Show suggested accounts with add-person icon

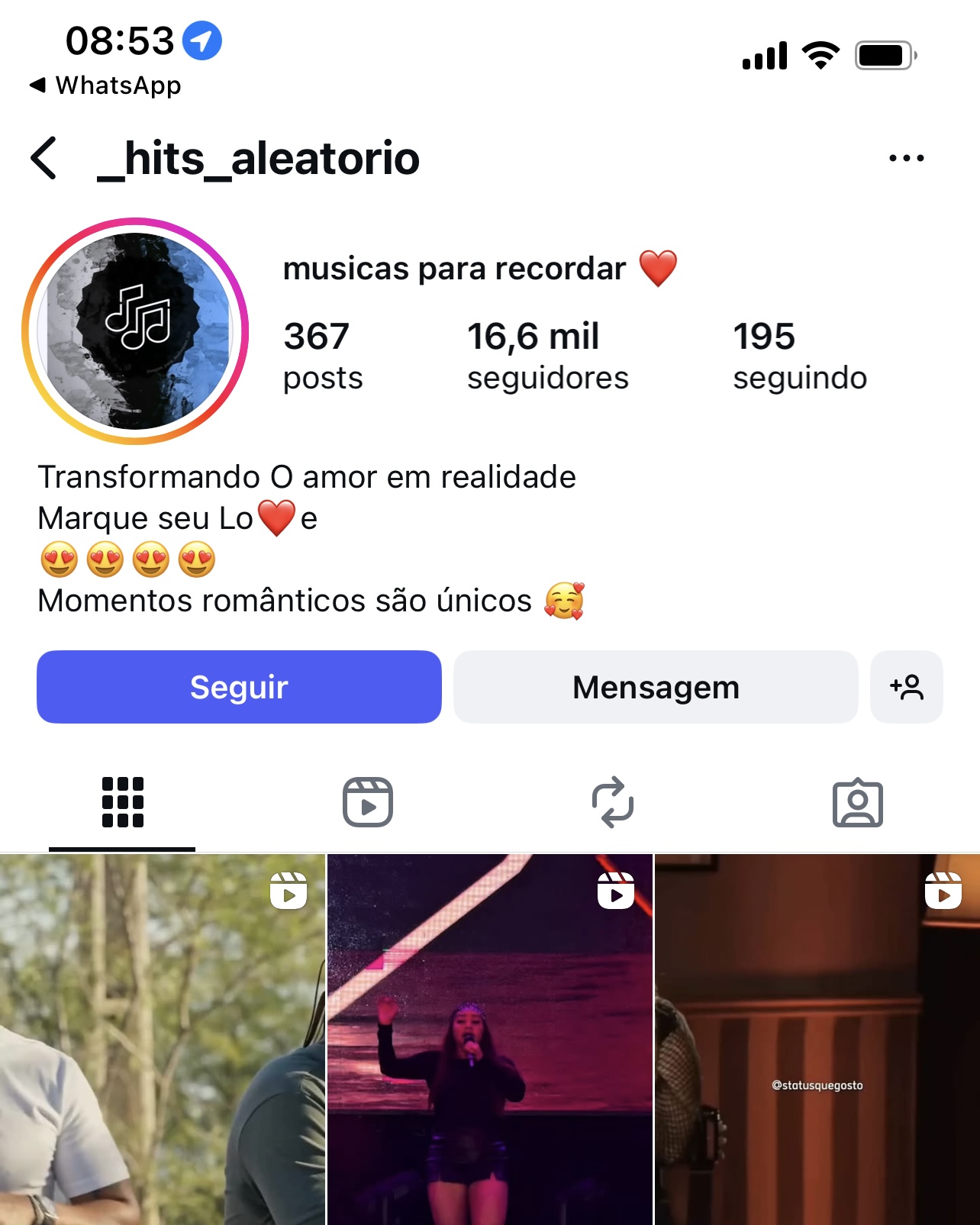tap(906, 687)
